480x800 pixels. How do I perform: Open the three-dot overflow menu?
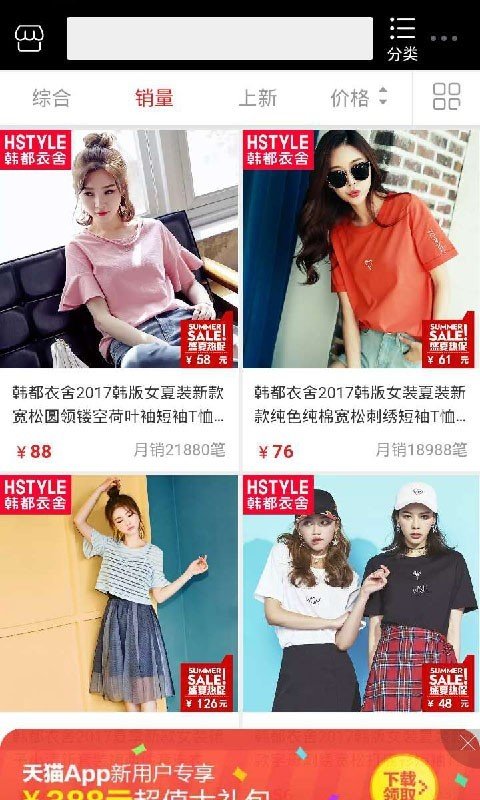click(443, 38)
